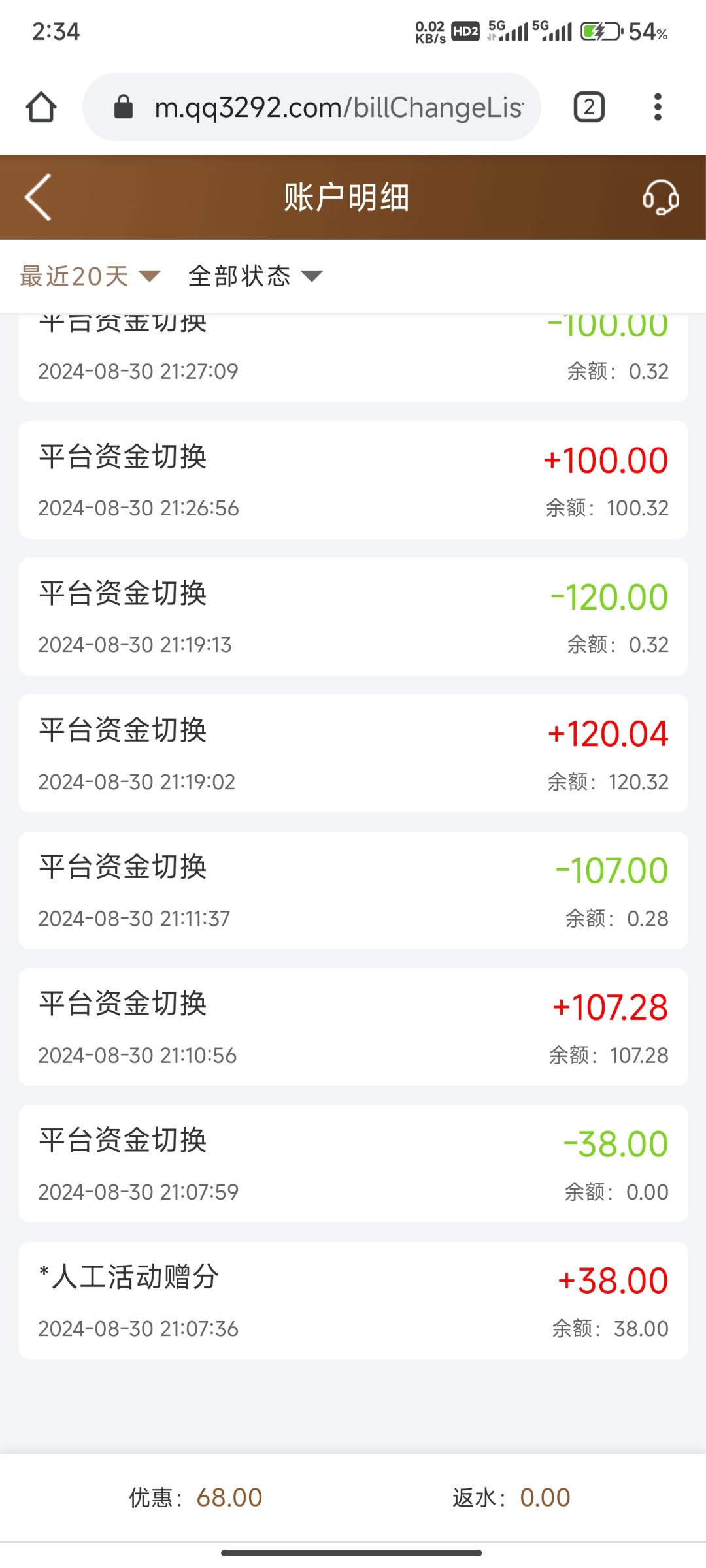Expand the 最近20天 date filter
The height and width of the screenshot is (1568, 706).
click(90, 276)
